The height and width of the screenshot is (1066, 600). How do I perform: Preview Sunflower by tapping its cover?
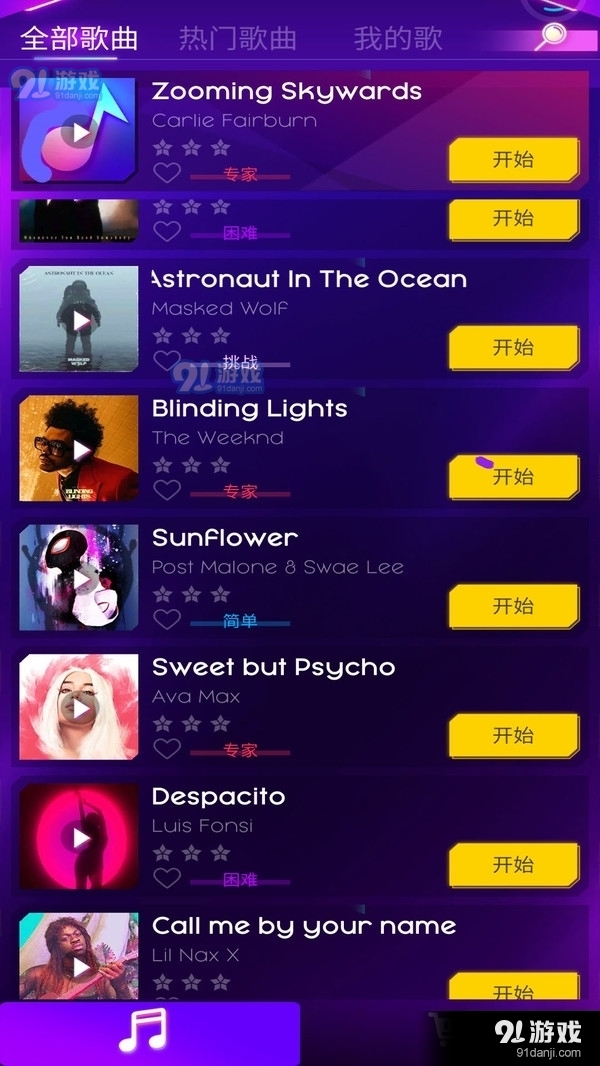tap(79, 579)
